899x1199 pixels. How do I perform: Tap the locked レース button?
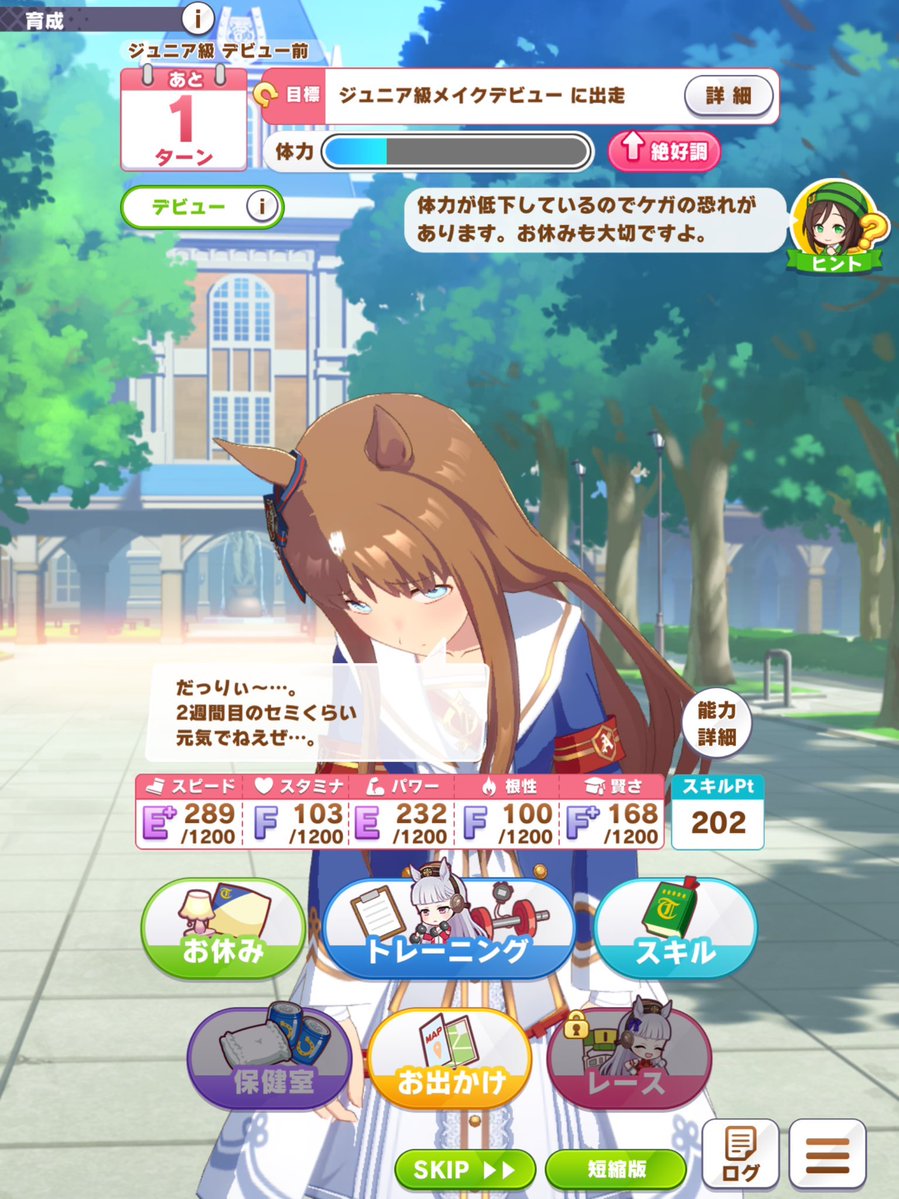(x=629, y=1058)
